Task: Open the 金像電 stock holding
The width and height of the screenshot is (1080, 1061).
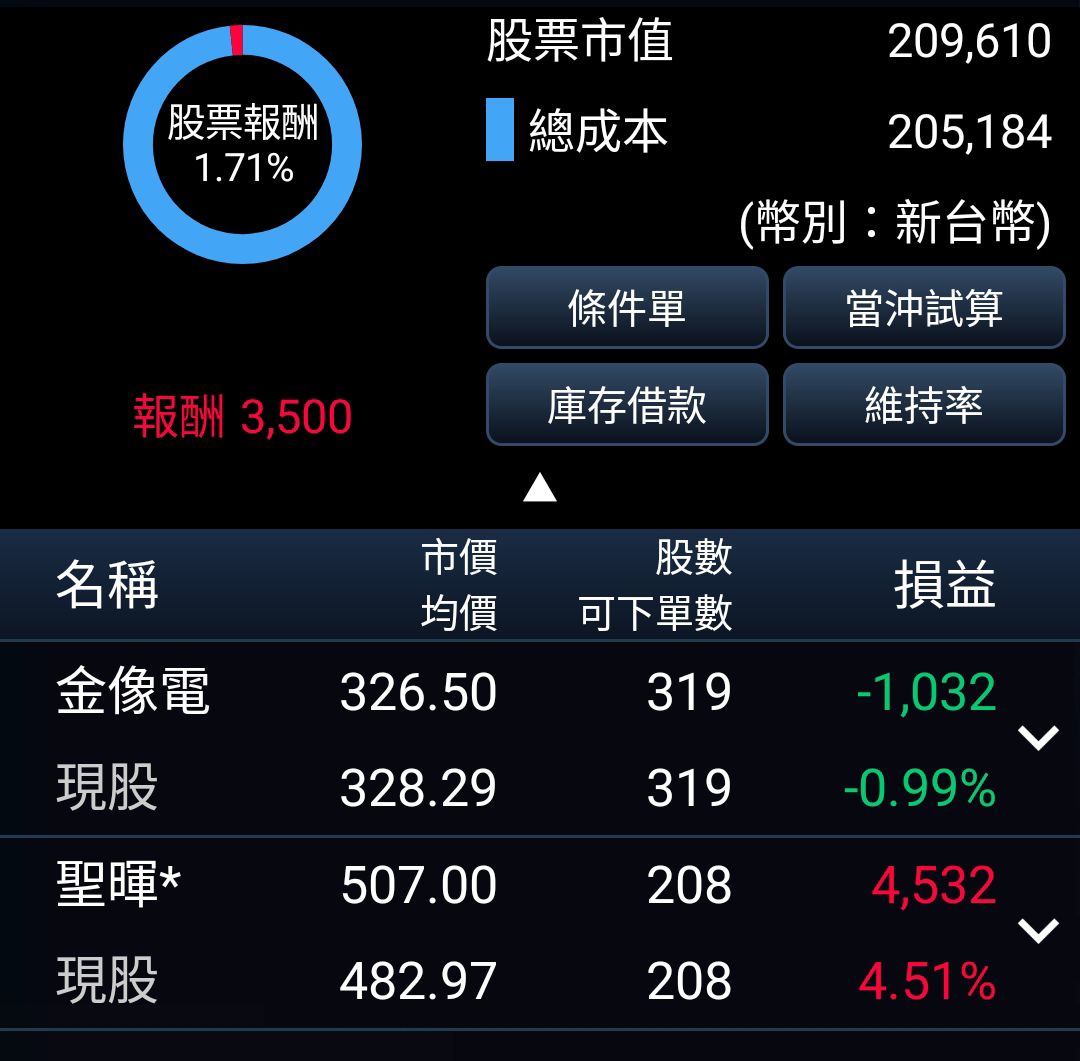Action: click(540, 739)
